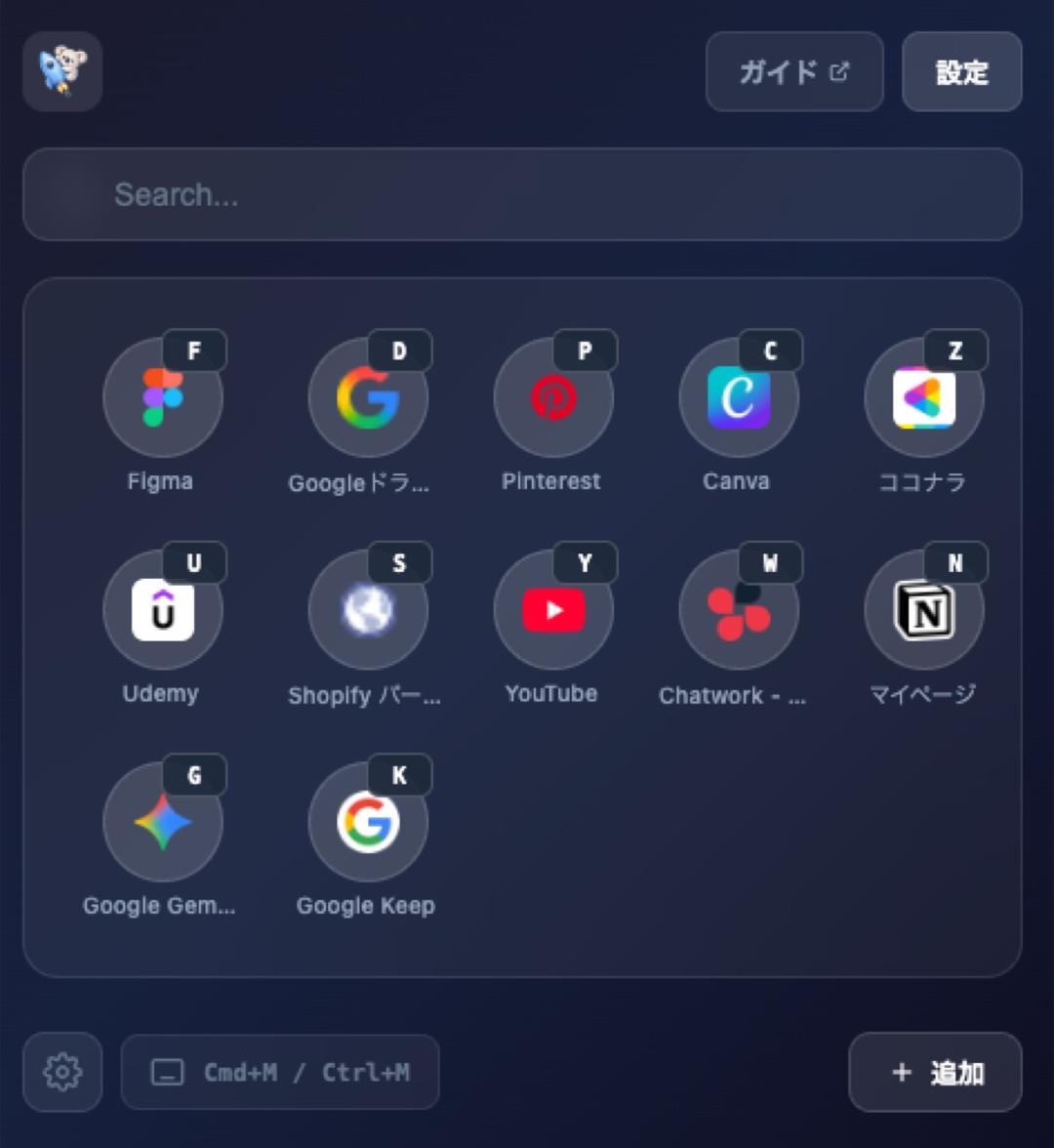Launch Google ドライブ from its icon
The image size is (1054, 1148).
coord(368,395)
